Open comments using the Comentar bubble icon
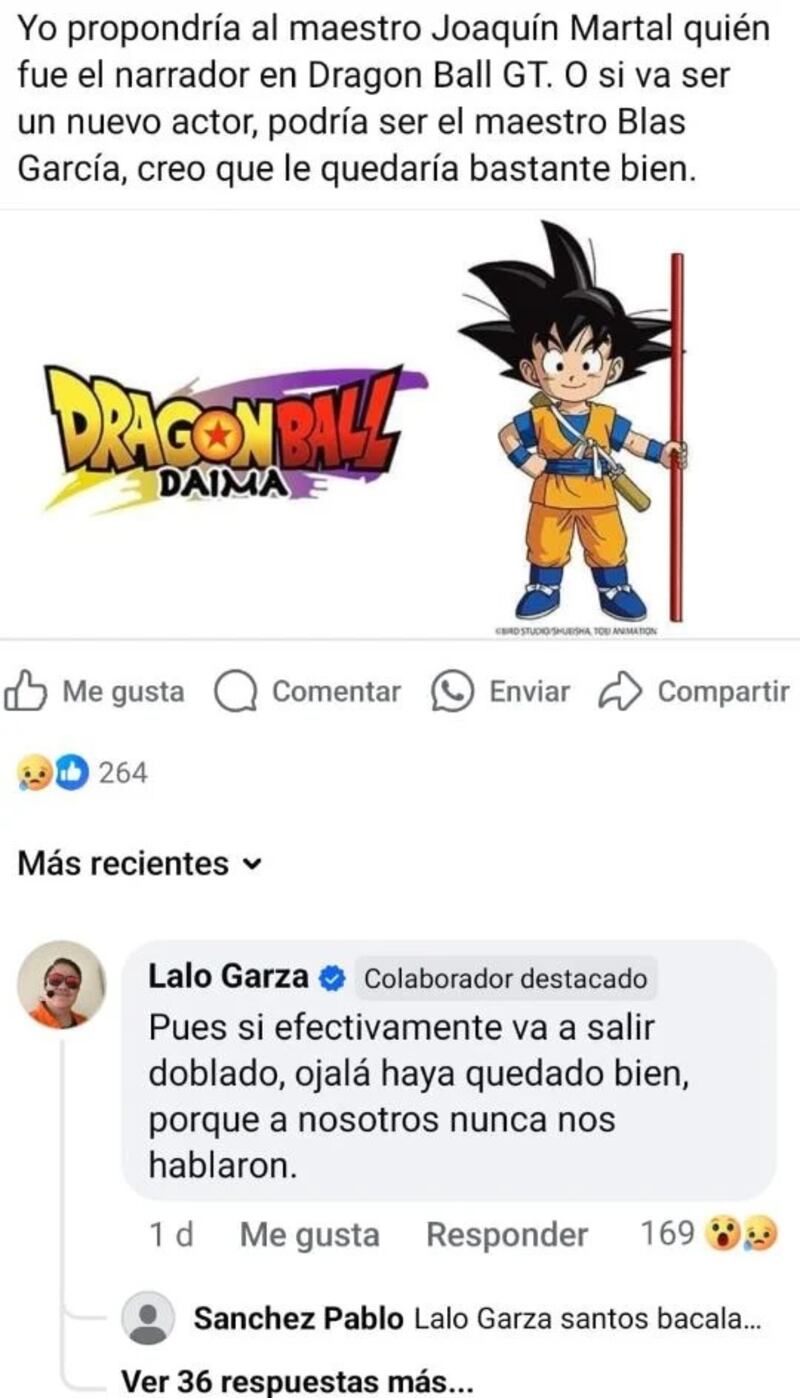This screenshot has height=1398, width=800. coord(236,690)
